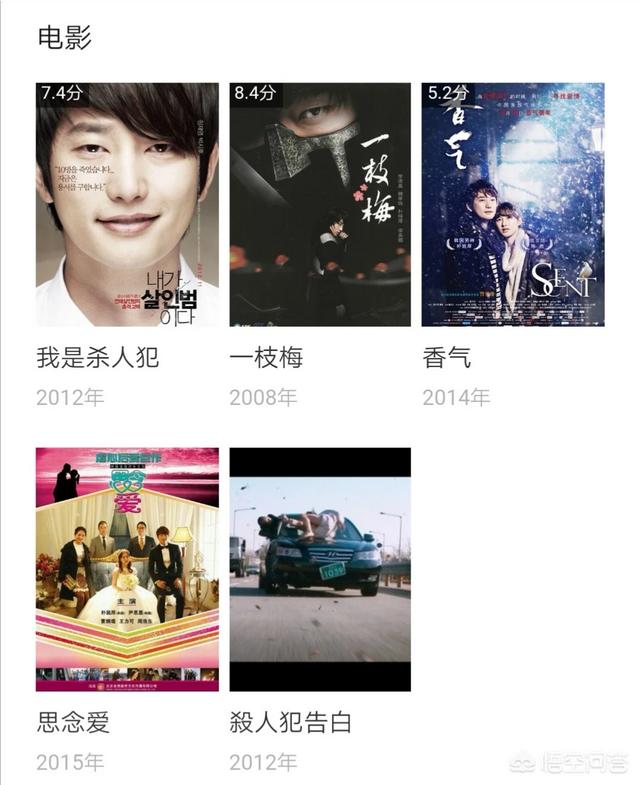This screenshot has width=640, height=785.
Task: View details for the film 香气
Action: point(512,205)
